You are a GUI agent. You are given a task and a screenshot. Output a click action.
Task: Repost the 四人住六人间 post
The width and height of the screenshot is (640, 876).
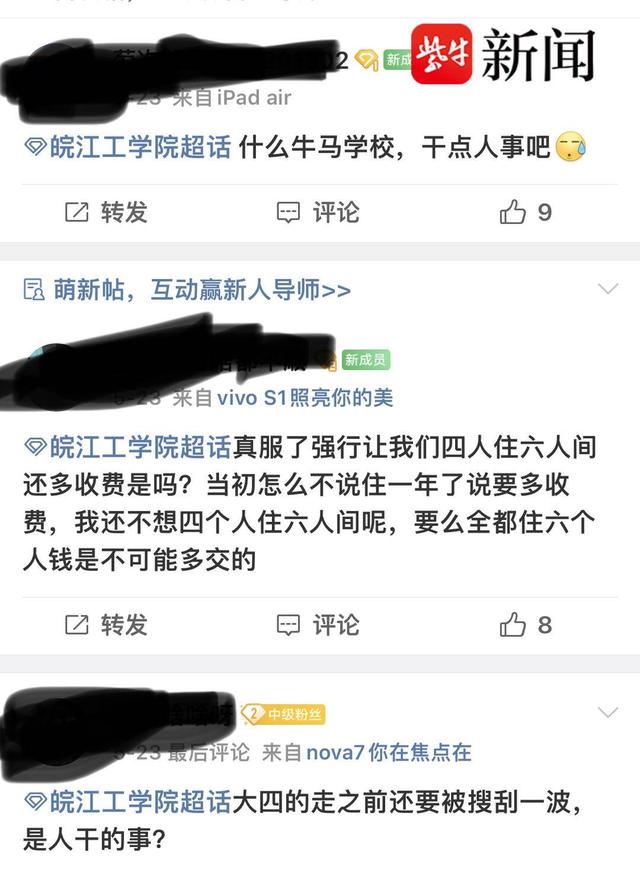pyautogui.click(x=106, y=625)
